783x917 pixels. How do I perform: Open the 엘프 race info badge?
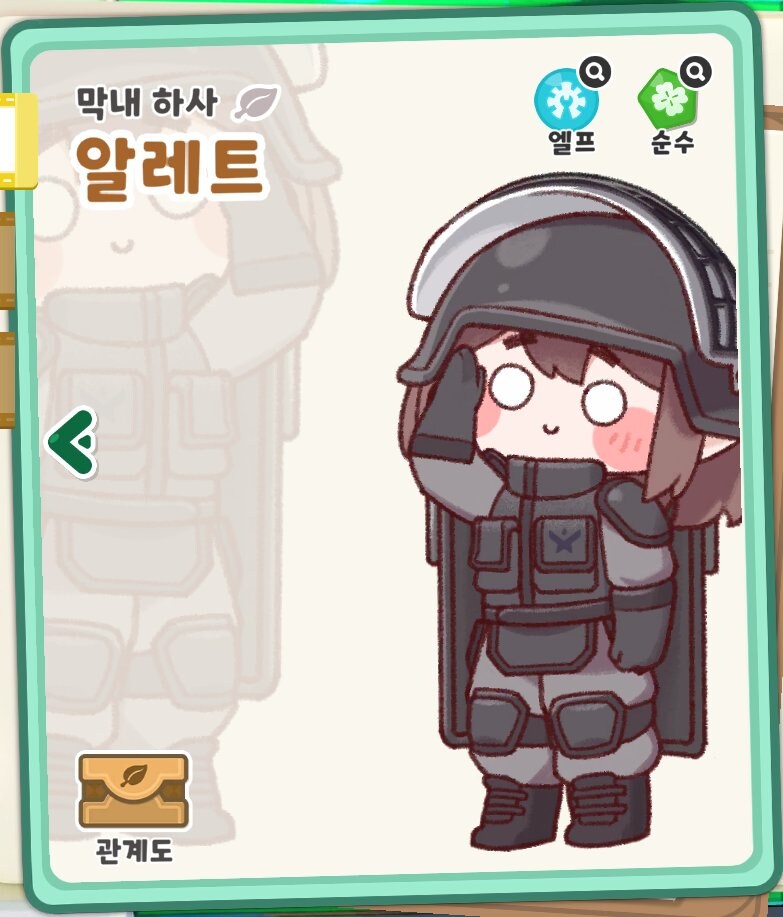coord(567,100)
